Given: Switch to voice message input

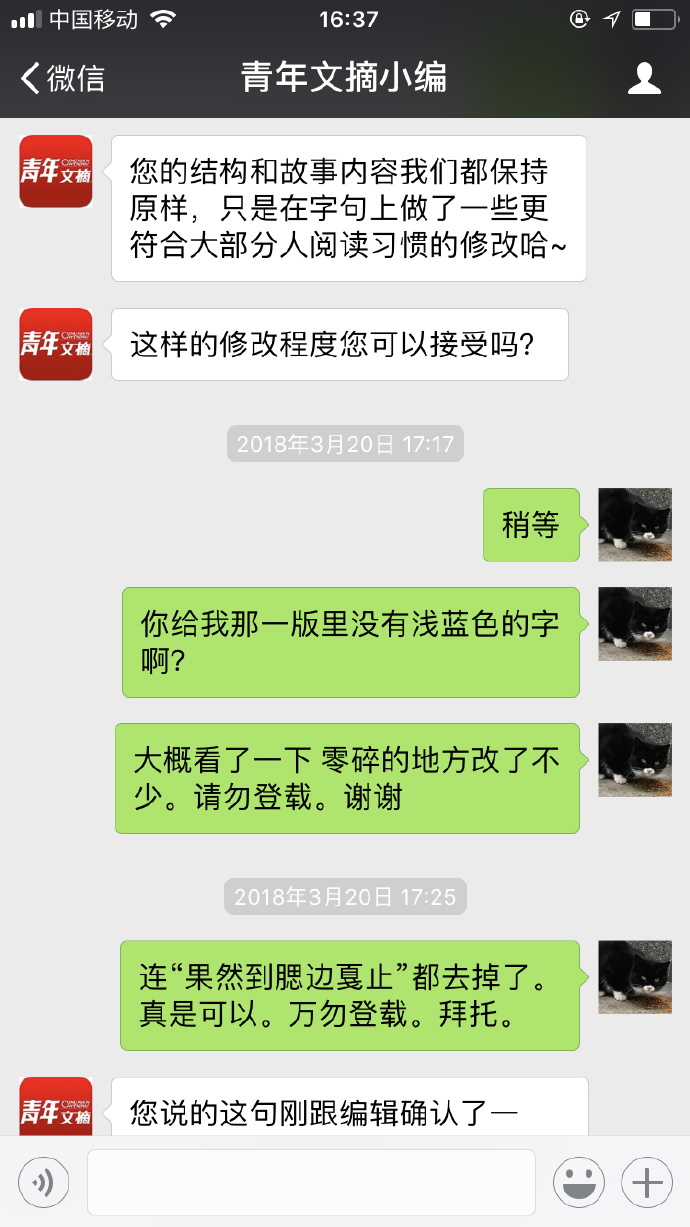Looking at the screenshot, I should pos(43,1183).
